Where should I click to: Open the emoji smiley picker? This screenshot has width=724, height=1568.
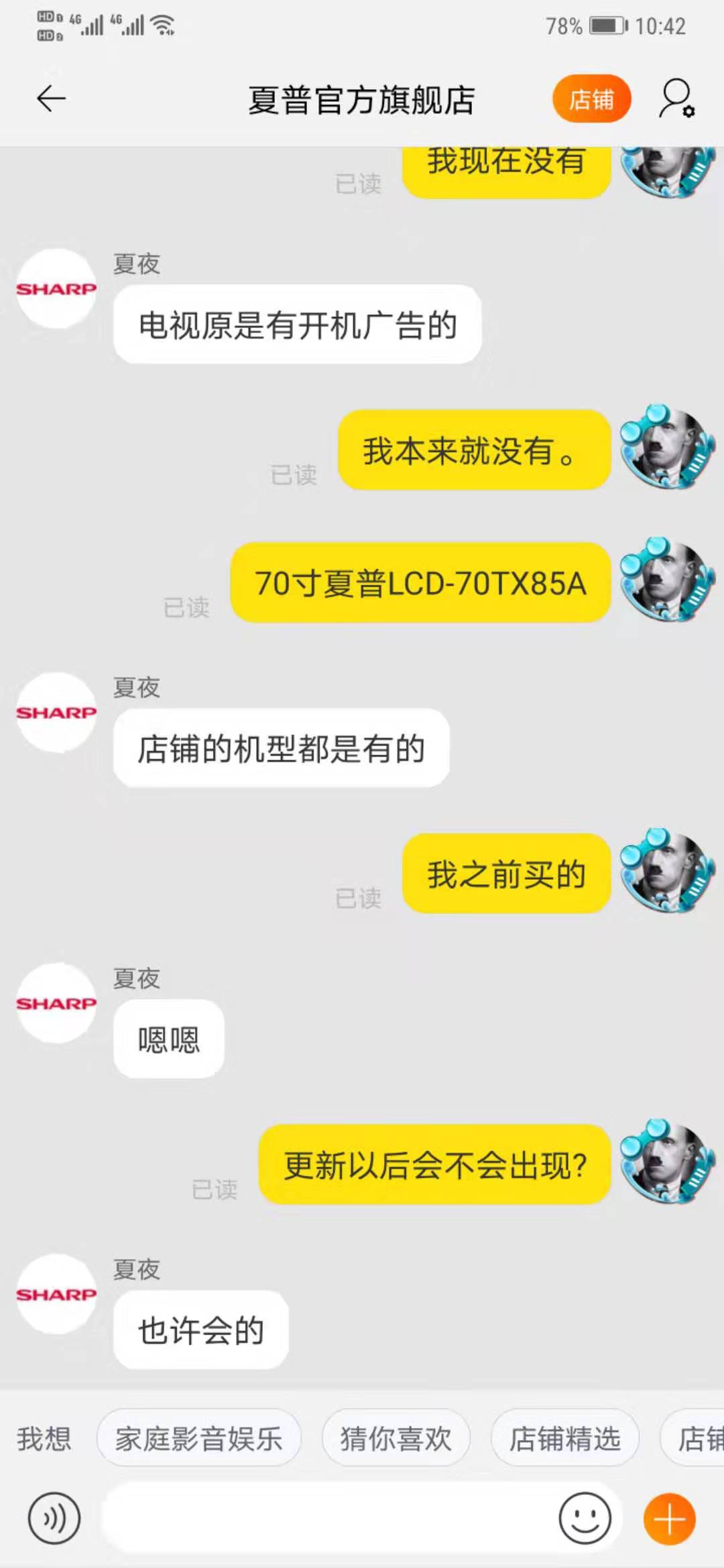click(x=585, y=1518)
